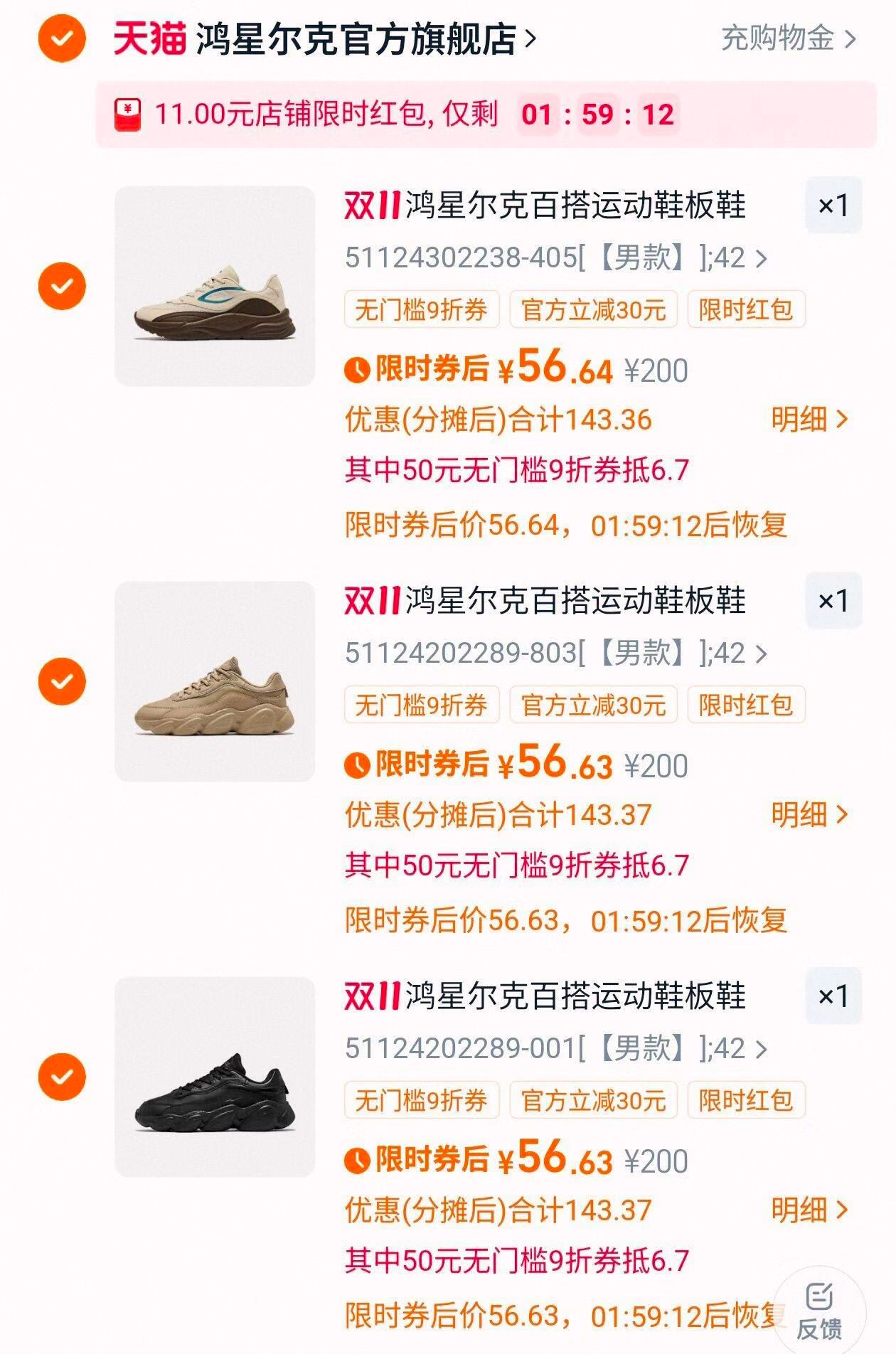
Task: Click the Tmall 天猫 logo icon
Action: tap(150, 39)
